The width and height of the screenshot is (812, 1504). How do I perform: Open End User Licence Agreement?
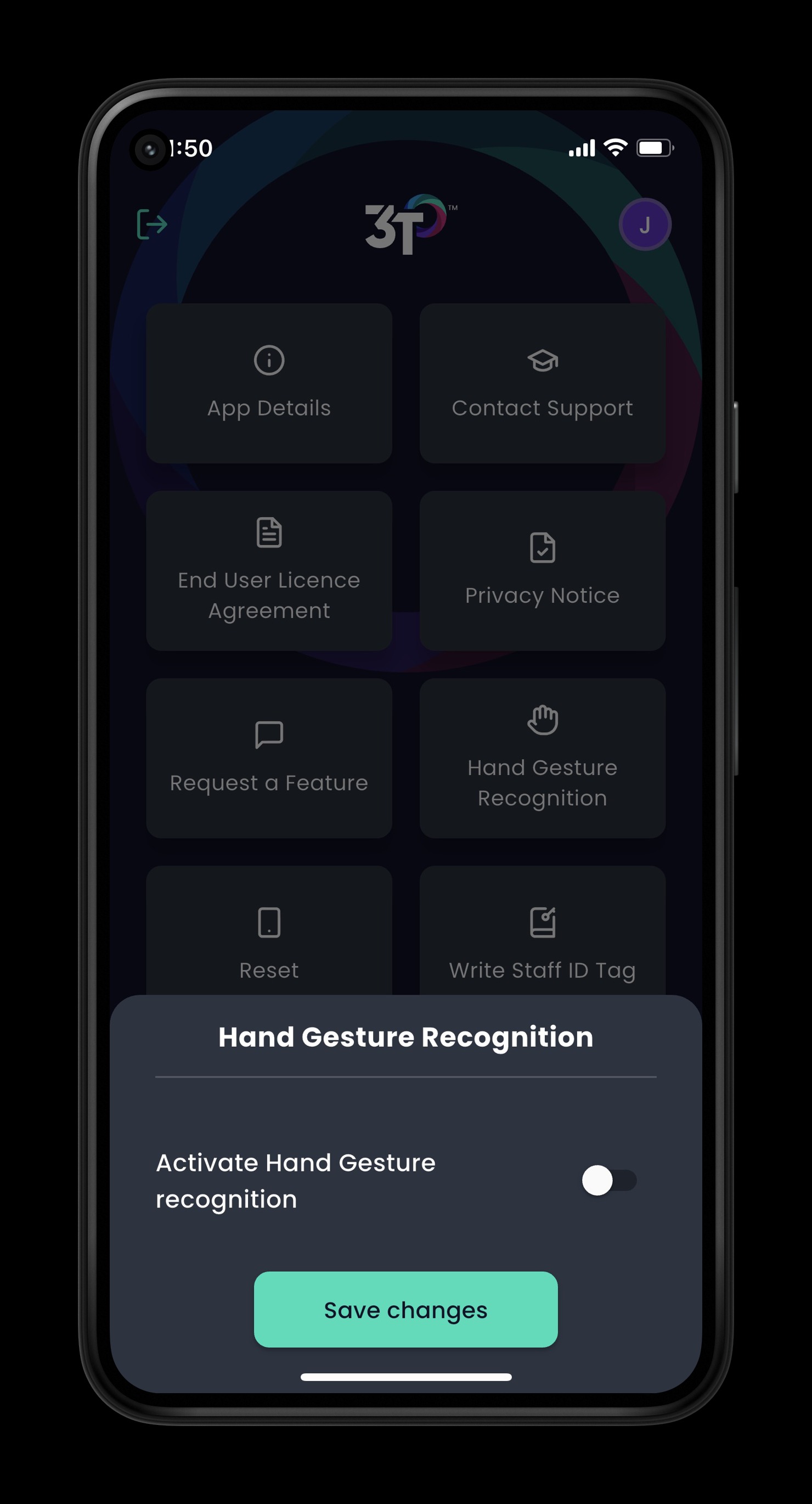coord(269,570)
